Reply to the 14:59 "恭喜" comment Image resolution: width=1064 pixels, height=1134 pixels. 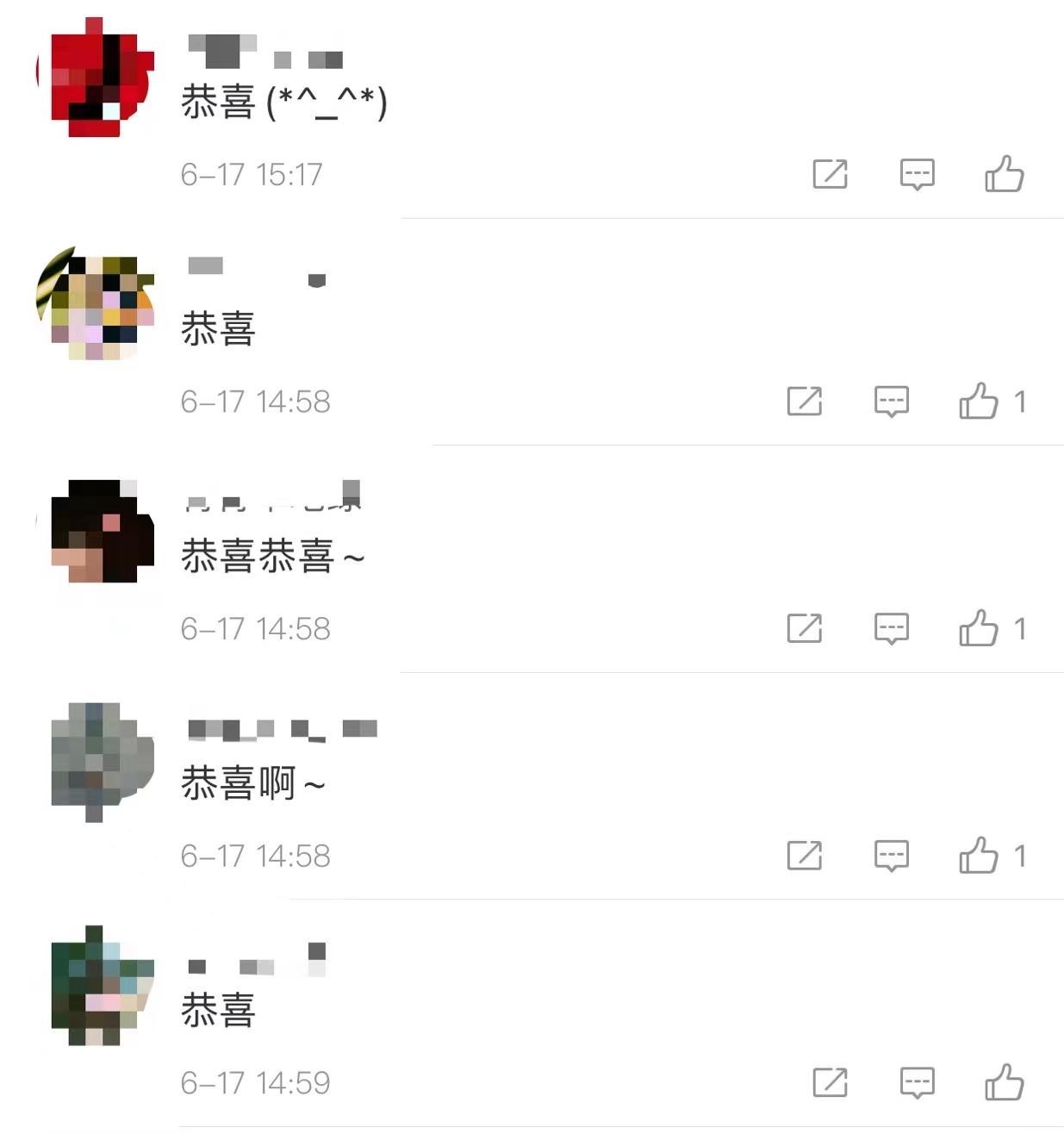click(x=917, y=1082)
